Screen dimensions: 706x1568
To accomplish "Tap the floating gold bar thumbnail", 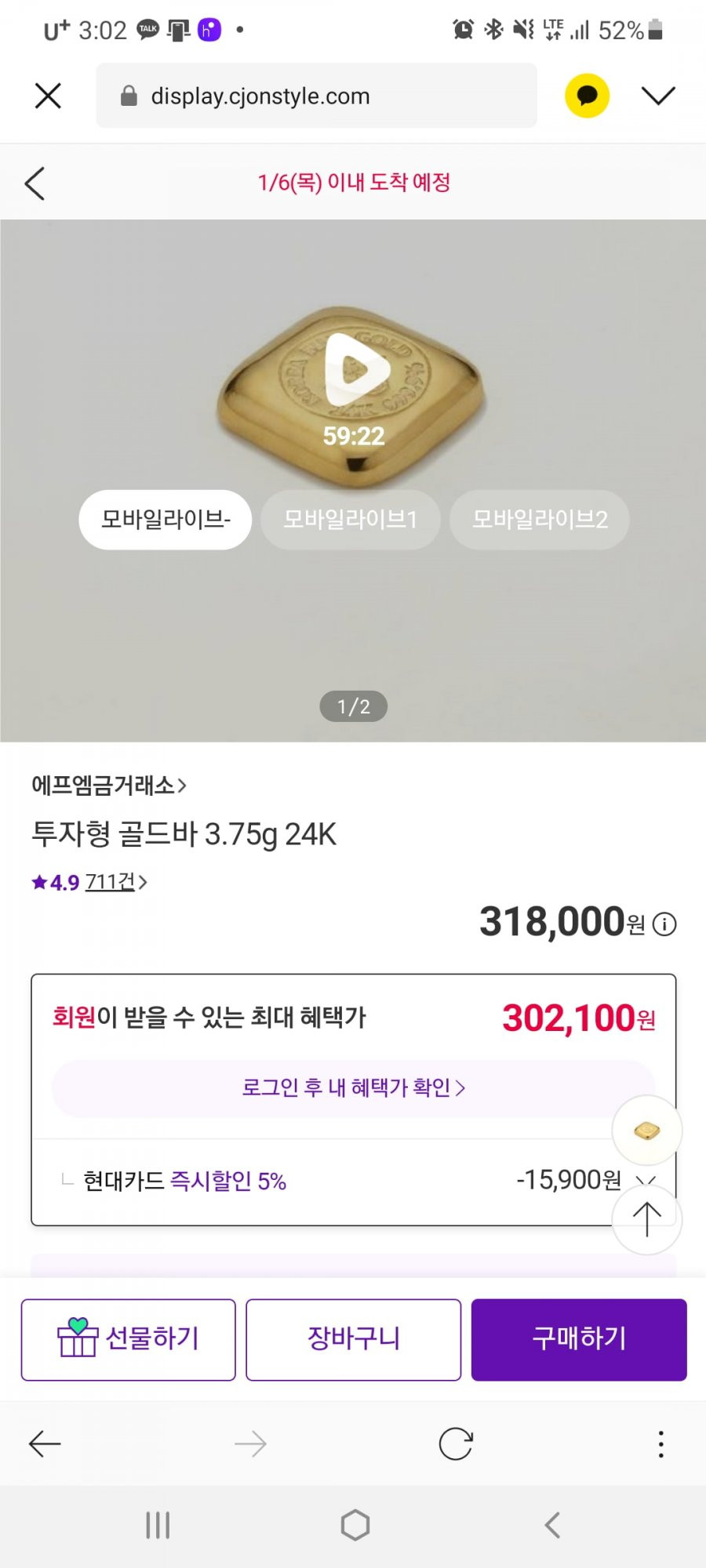I will [x=646, y=1131].
